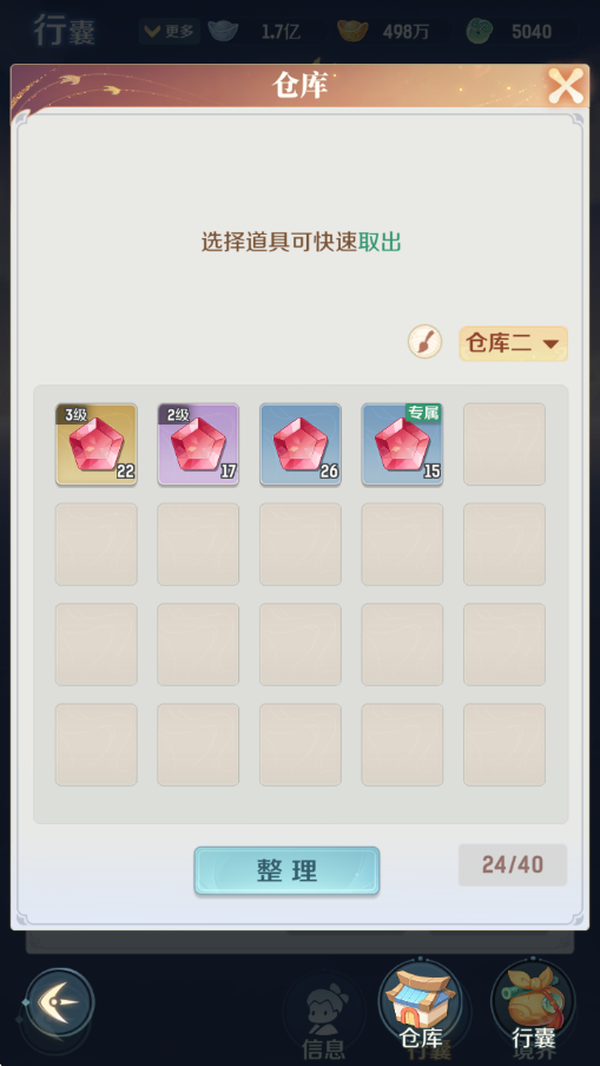The width and height of the screenshot is (600, 1066).
Task: Switch to the 仓库 tab
Action: [420, 1008]
